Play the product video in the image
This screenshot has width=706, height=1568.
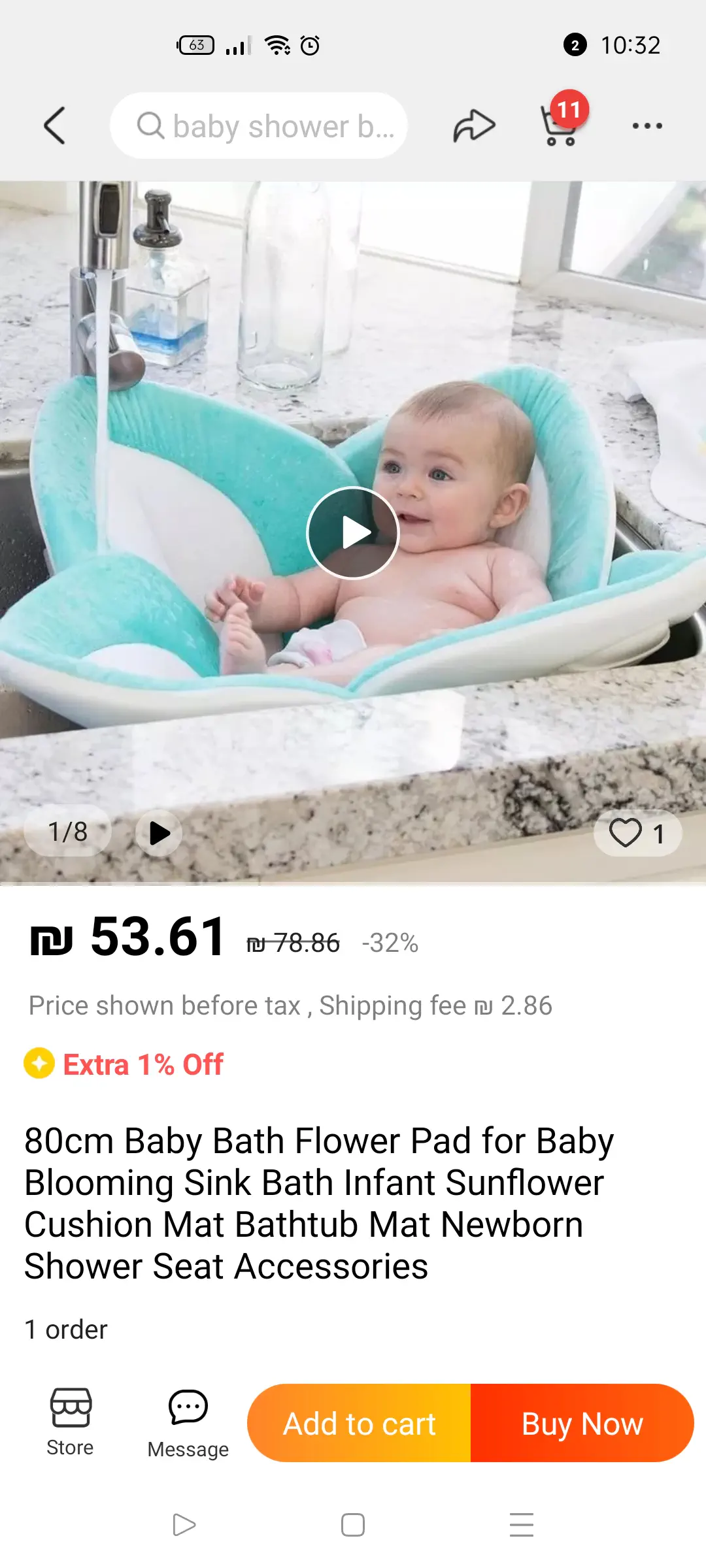[x=353, y=533]
